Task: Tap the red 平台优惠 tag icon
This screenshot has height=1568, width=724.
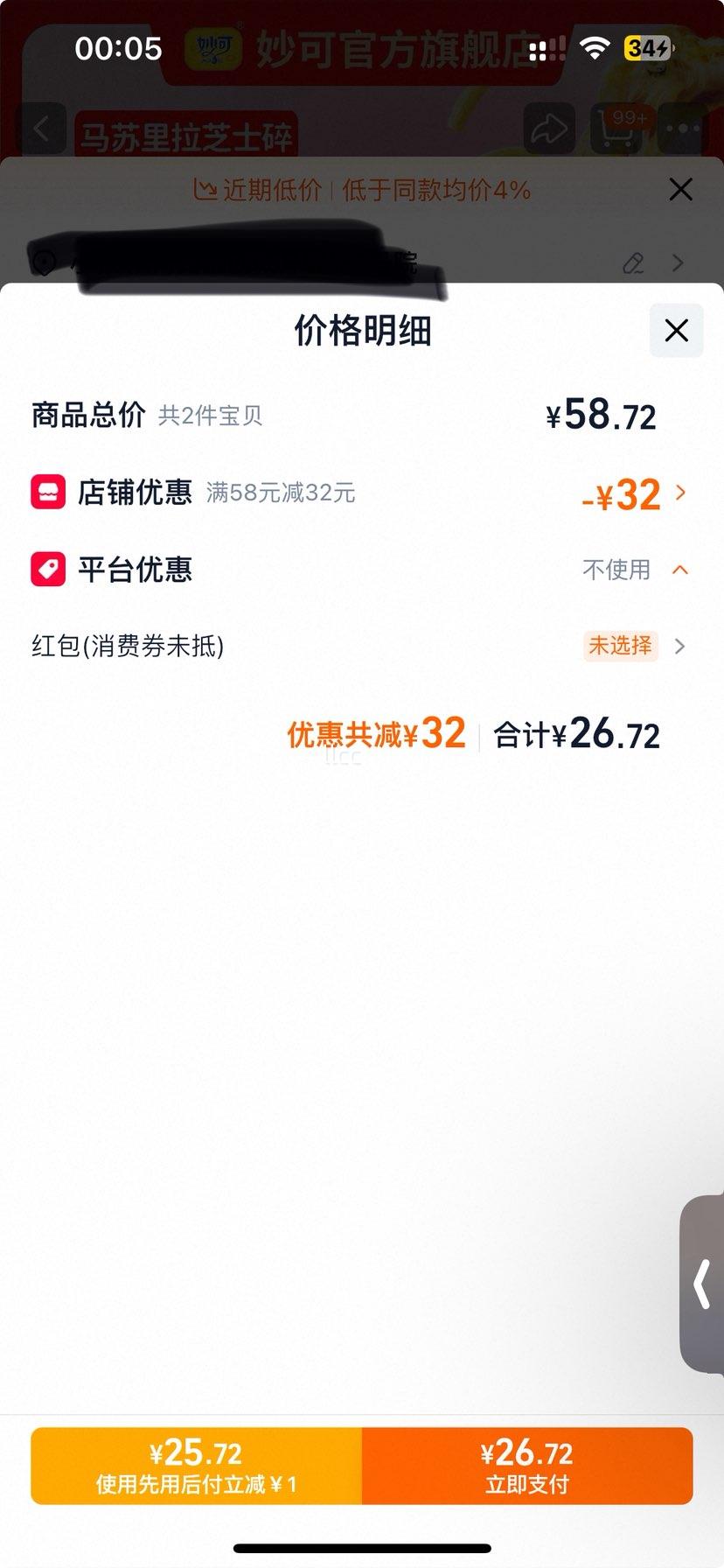Action: click(48, 570)
